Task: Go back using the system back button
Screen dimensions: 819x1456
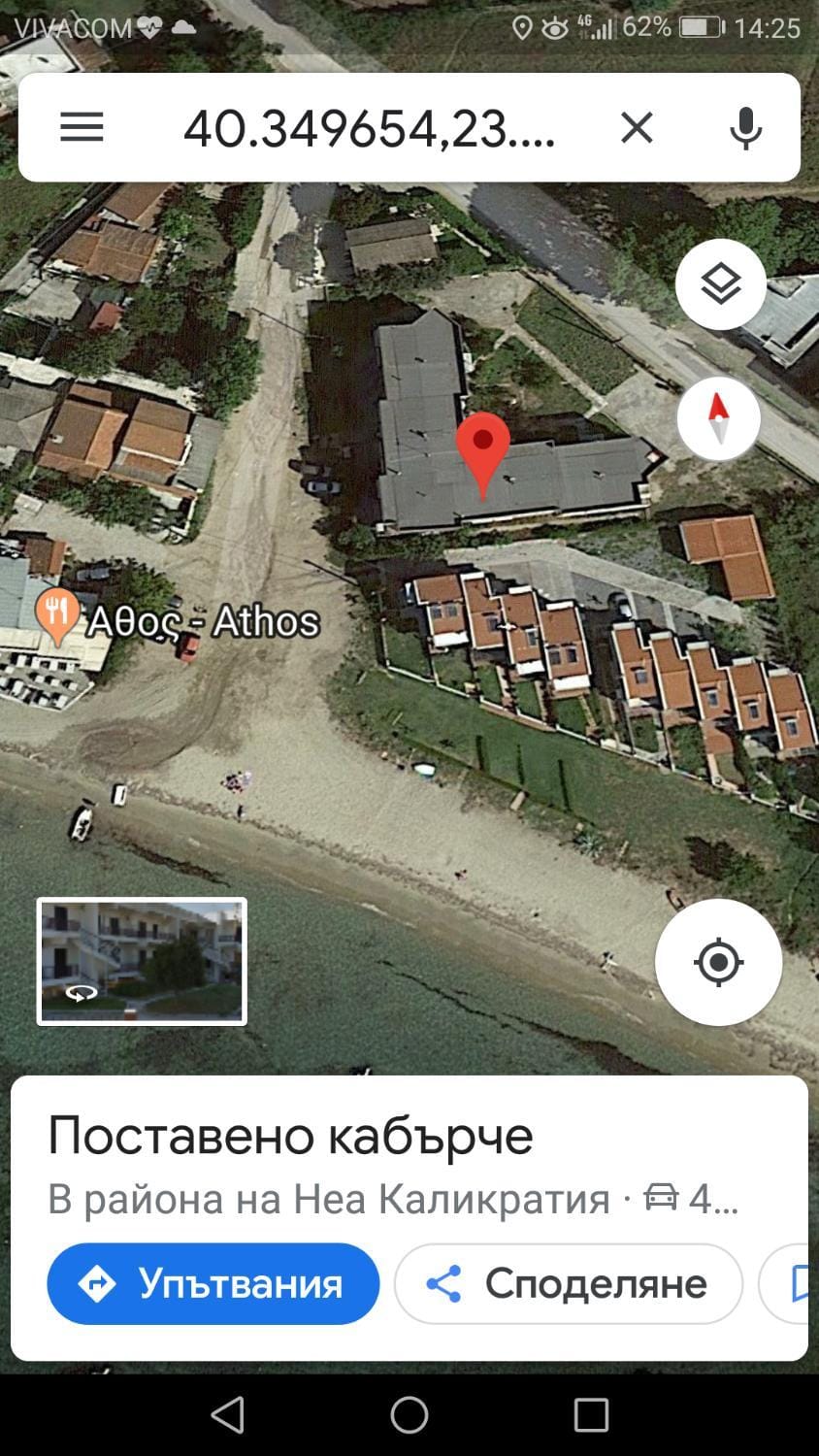Action: (x=227, y=1415)
